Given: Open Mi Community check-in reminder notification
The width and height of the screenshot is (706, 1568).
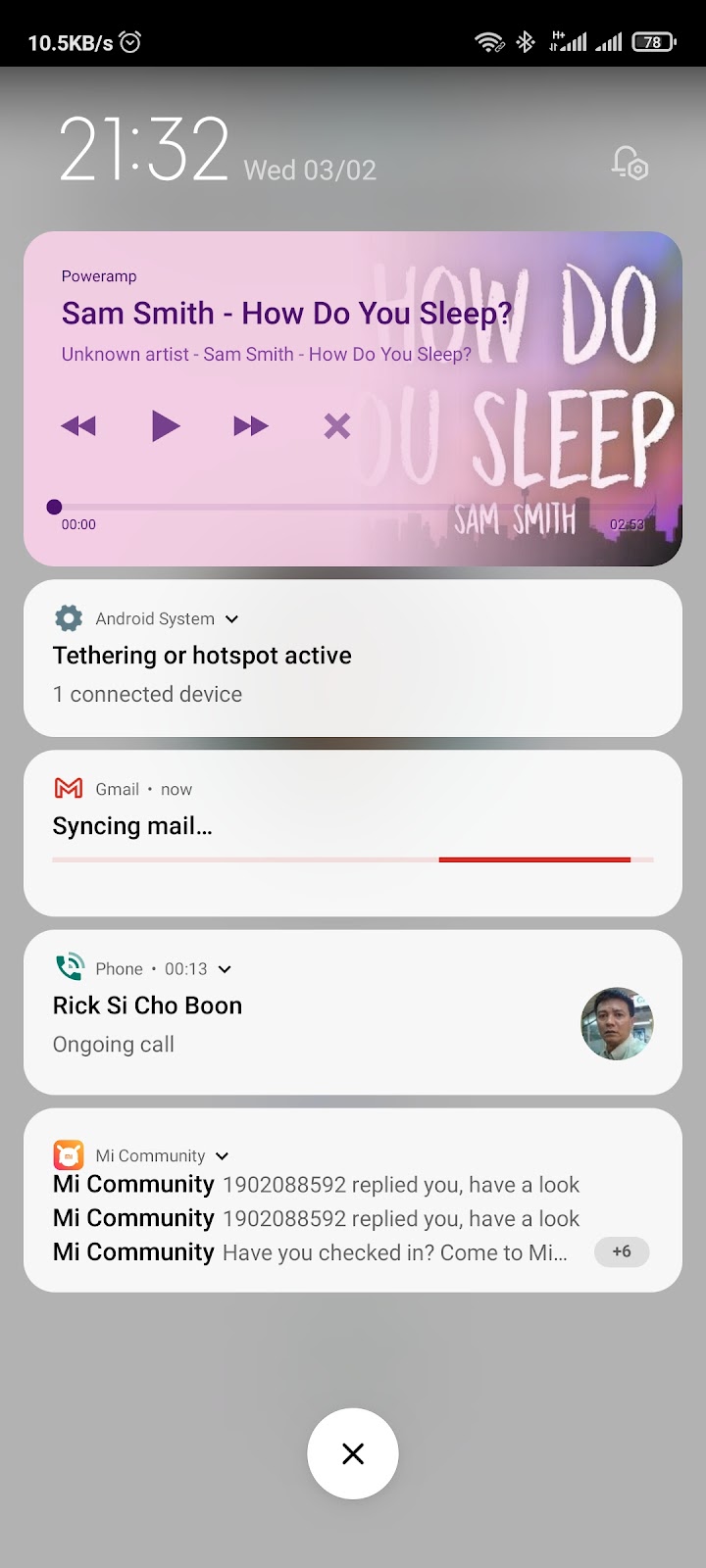Looking at the screenshot, I should click(392, 1252).
